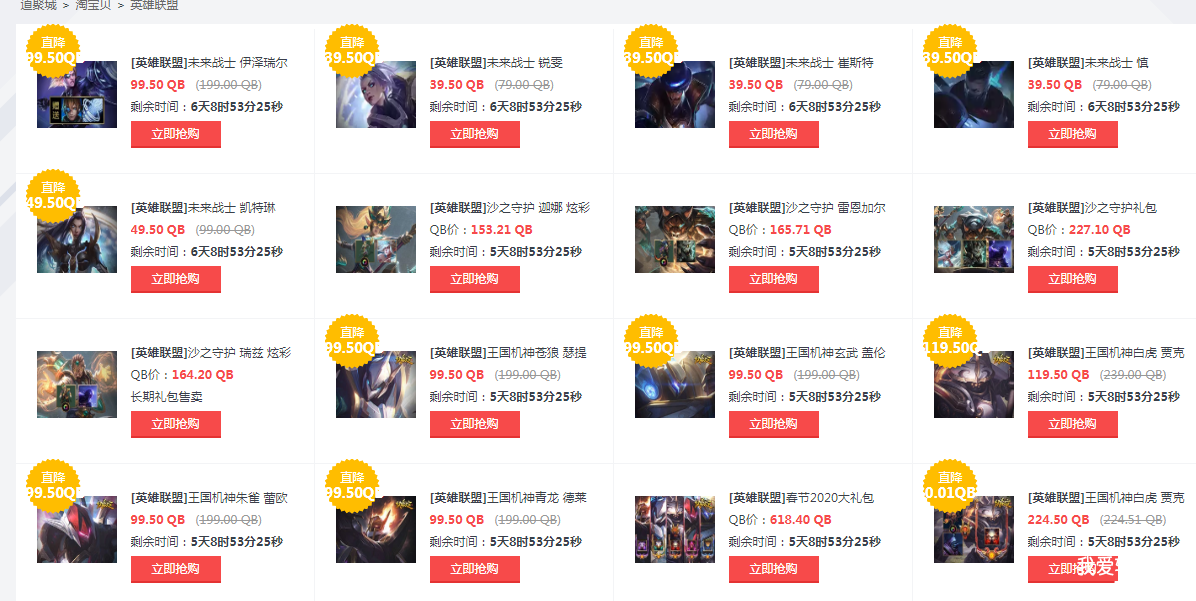Screen dimensions: 1196x601
Task: Tap 立即抢购 for 沙之守护 迦娜 炫彩
Action: (474, 279)
